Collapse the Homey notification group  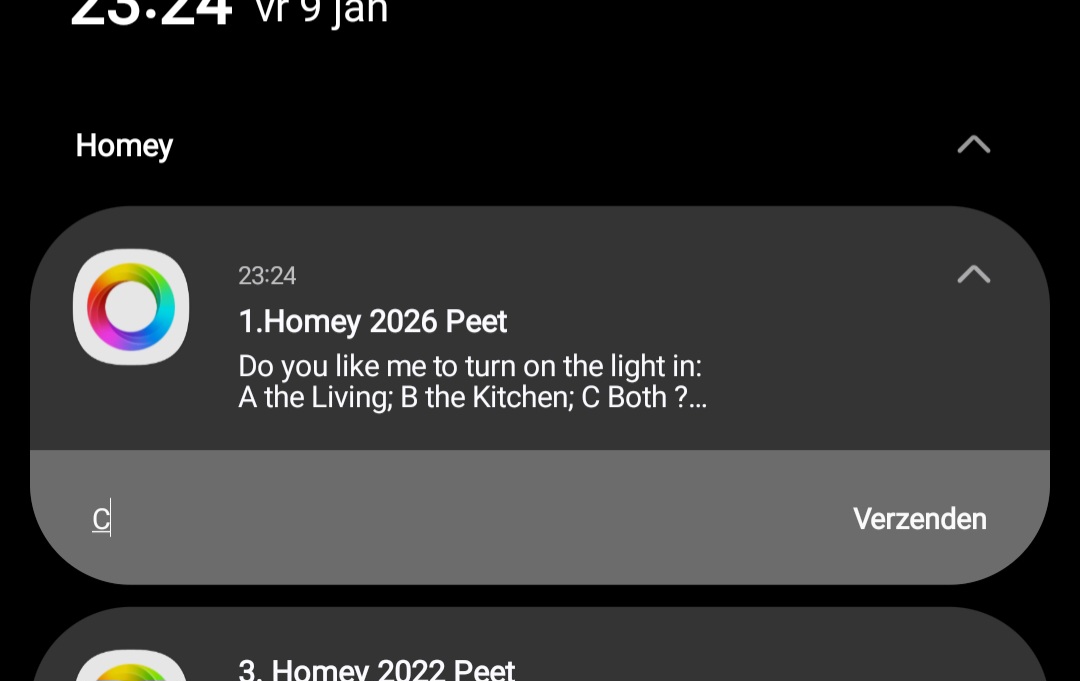[x=973, y=145]
